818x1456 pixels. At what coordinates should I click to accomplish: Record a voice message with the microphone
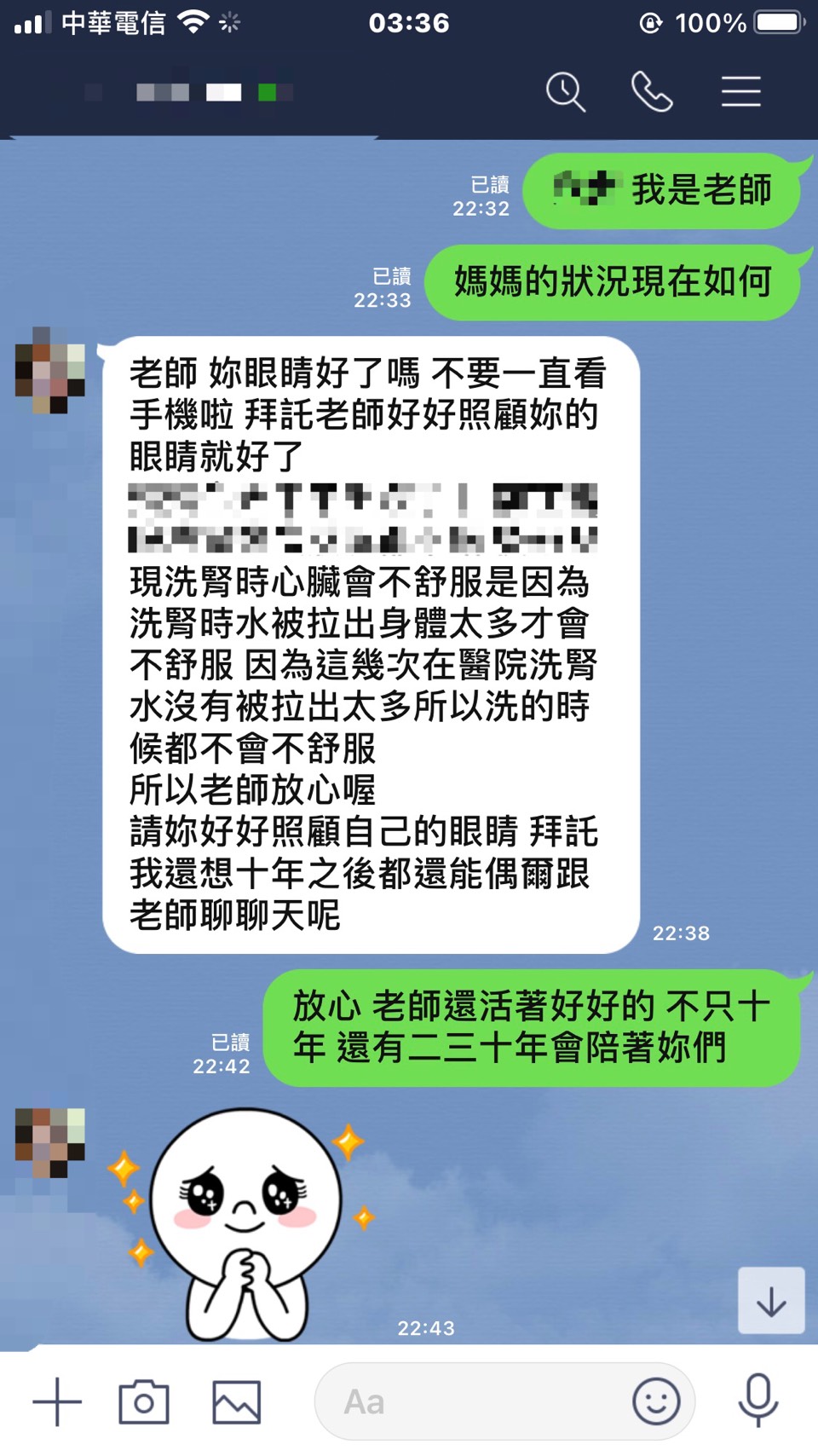(x=758, y=1400)
